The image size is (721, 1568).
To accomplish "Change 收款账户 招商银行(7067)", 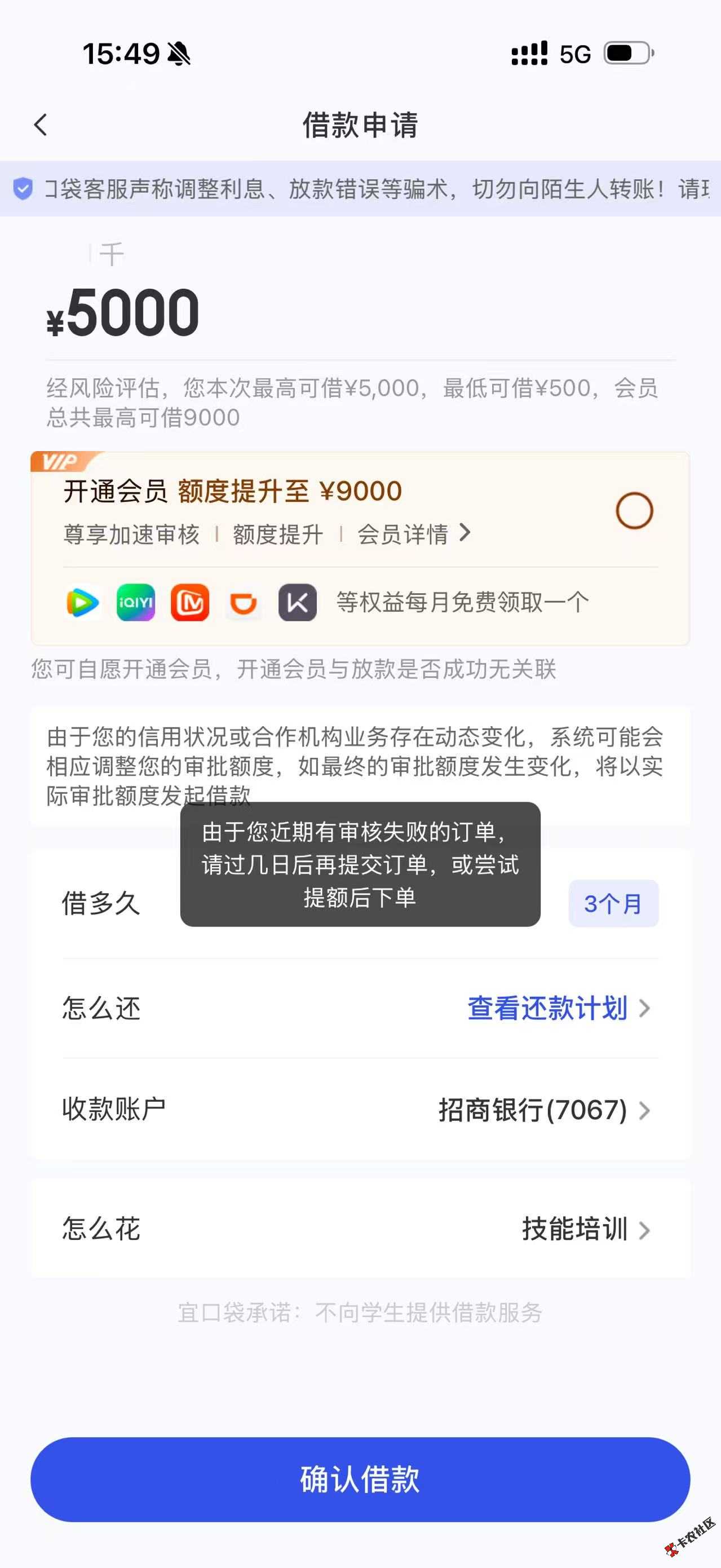I will click(543, 1110).
